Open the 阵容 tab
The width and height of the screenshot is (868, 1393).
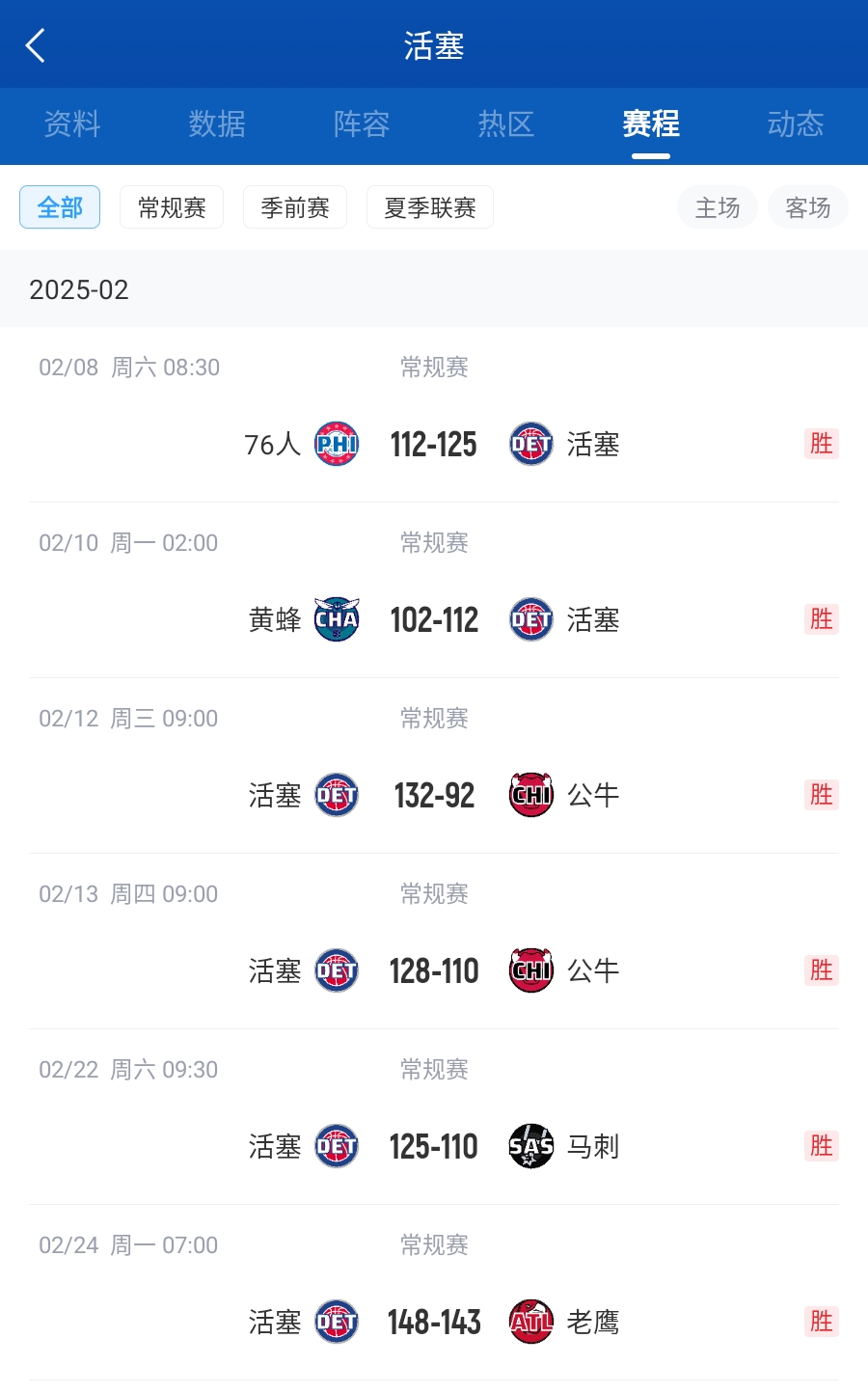[x=362, y=124]
